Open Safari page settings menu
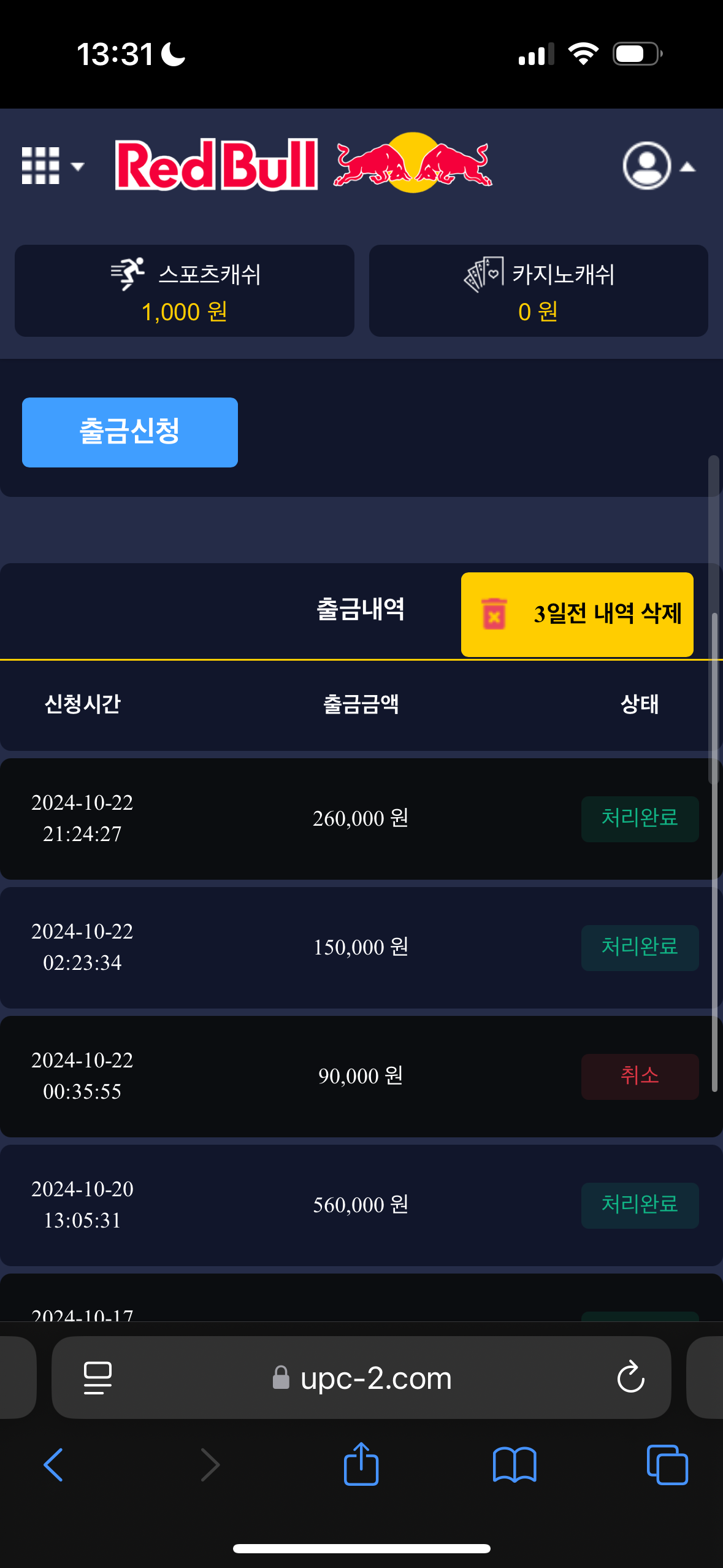 [x=98, y=1377]
